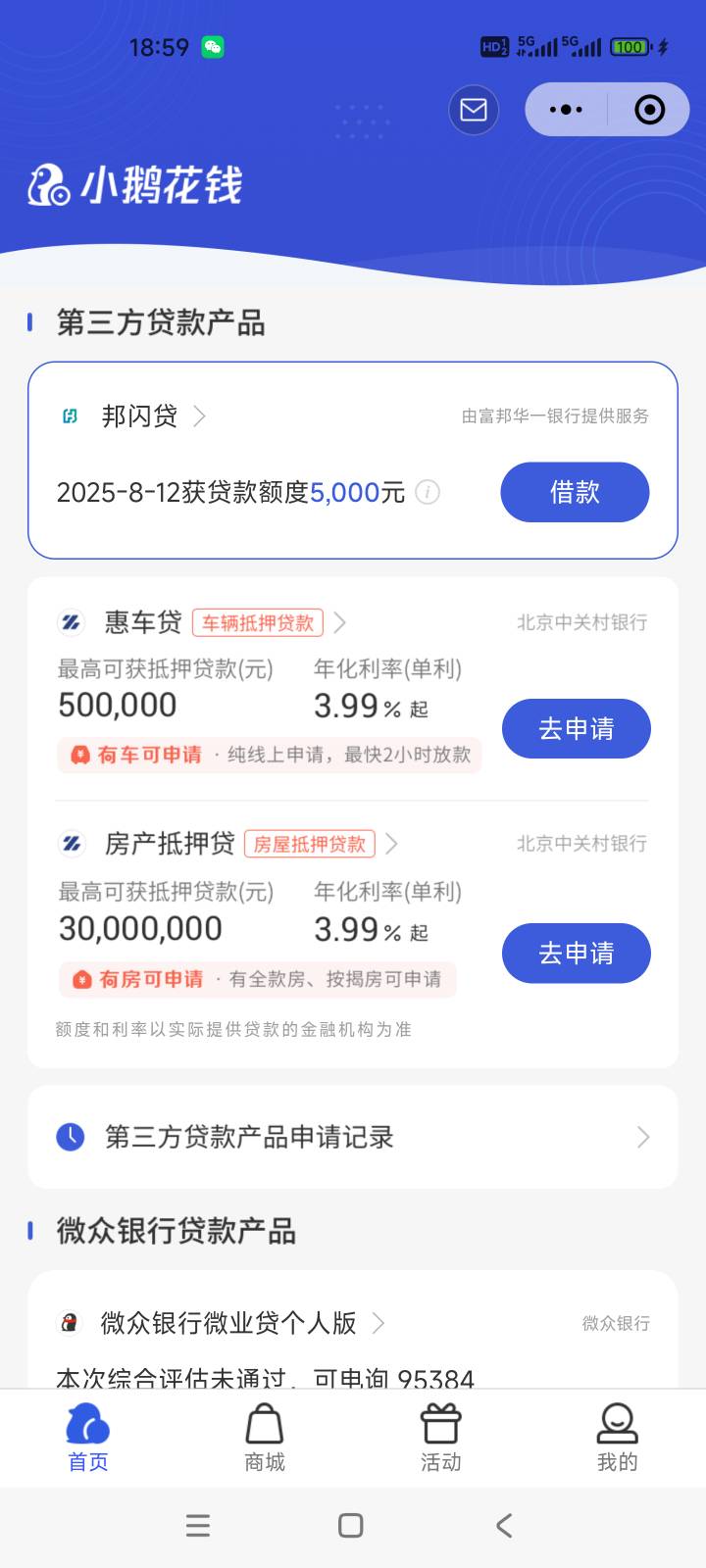Go back with the system back button

click(504, 1525)
